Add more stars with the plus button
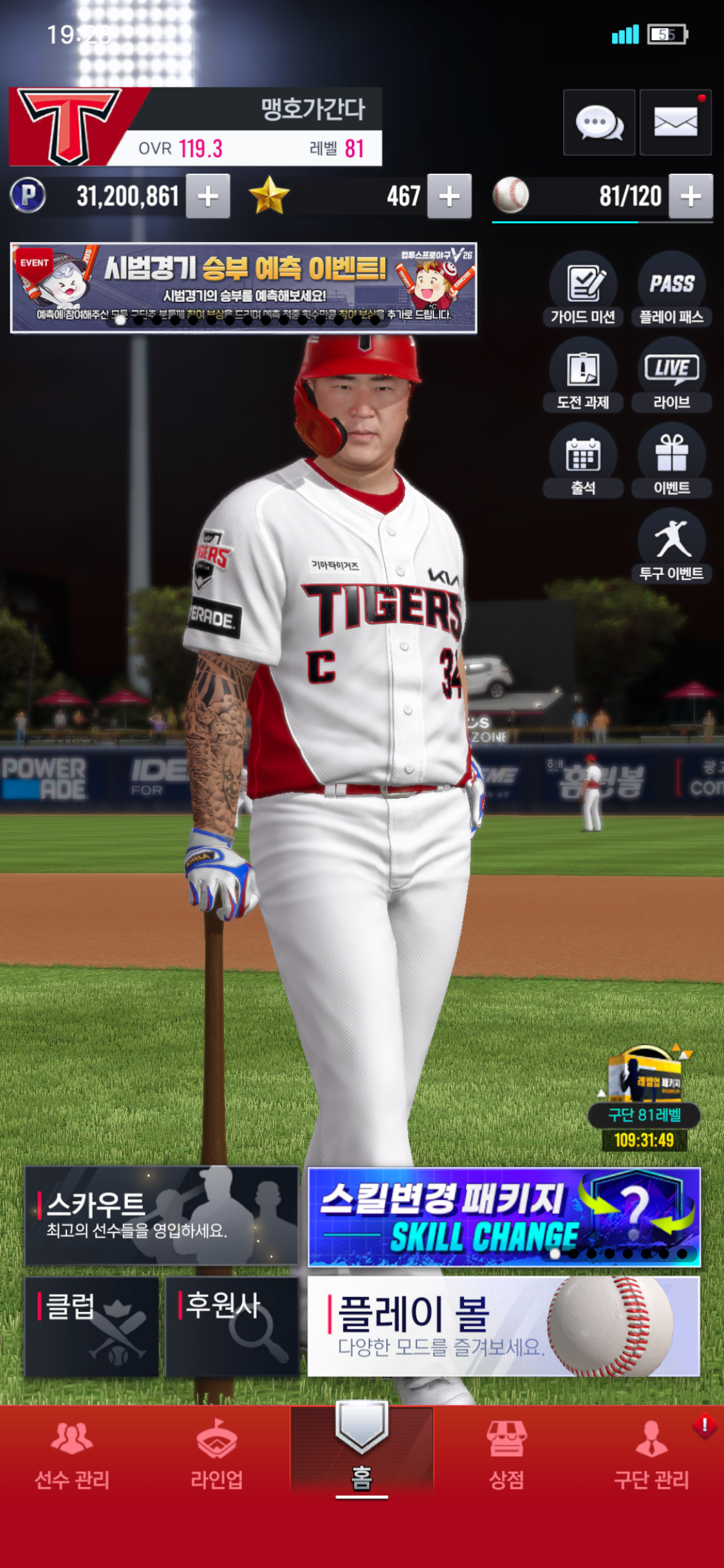Image resolution: width=724 pixels, height=1568 pixels. [x=449, y=196]
